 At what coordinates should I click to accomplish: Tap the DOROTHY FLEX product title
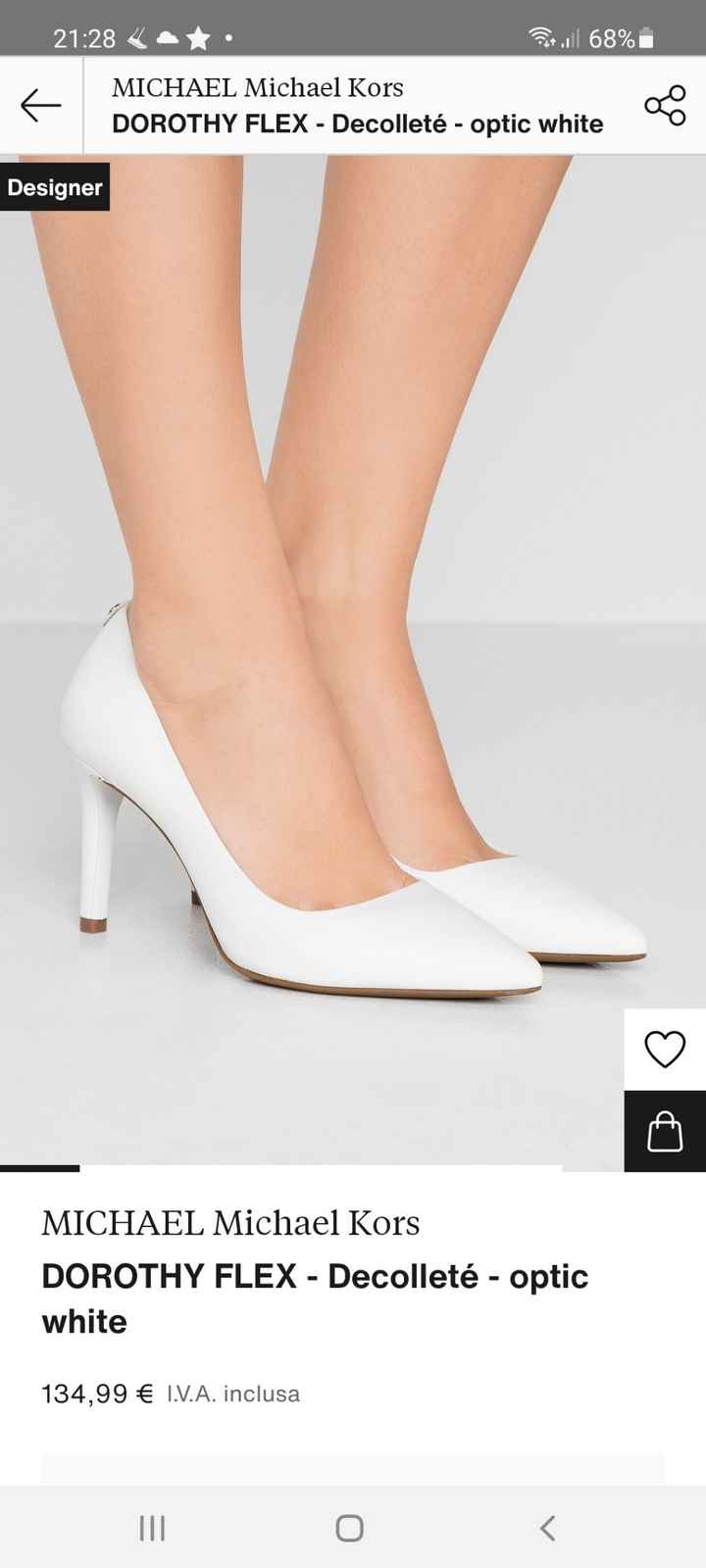click(314, 1277)
